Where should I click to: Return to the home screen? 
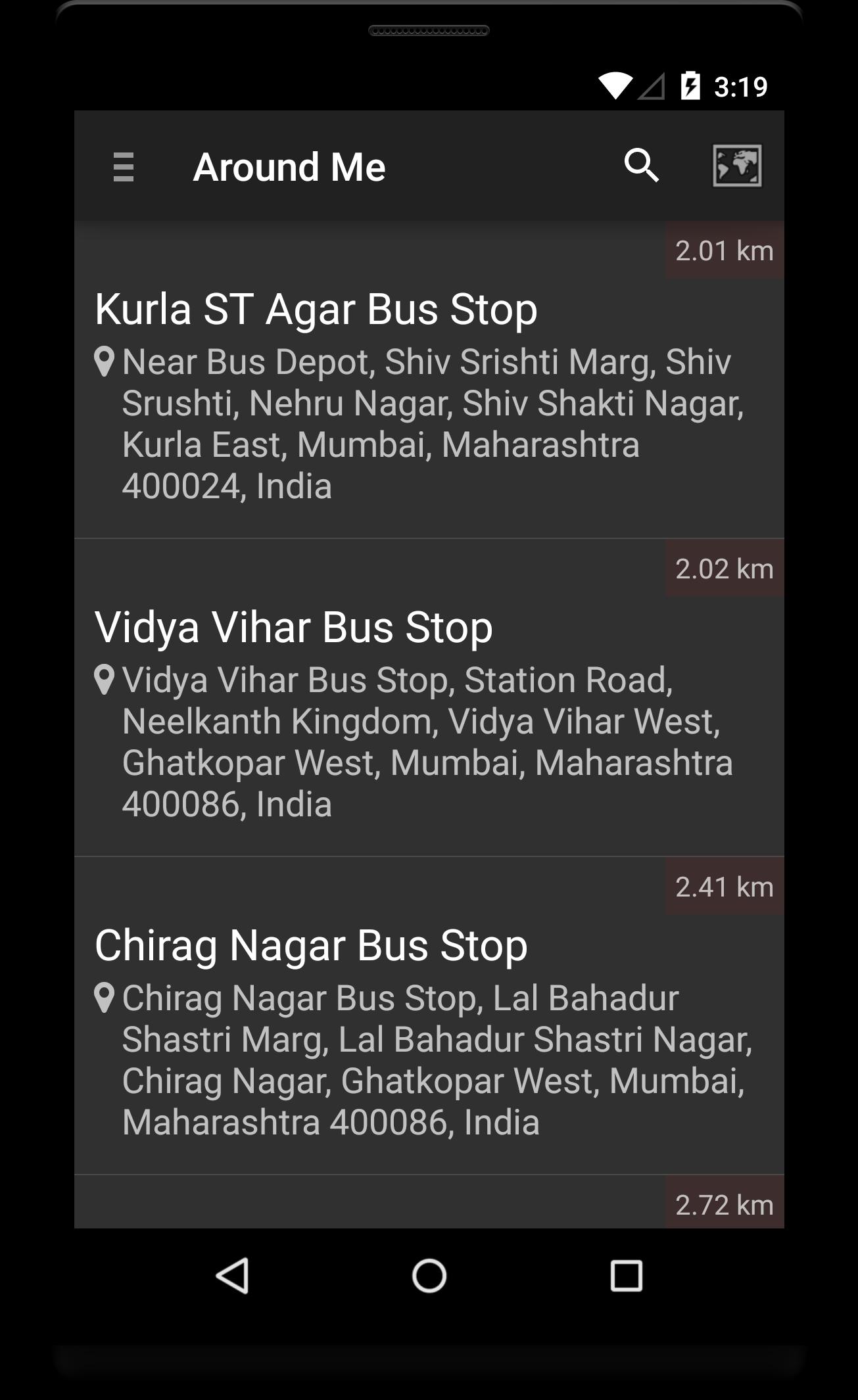coord(429,1276)
